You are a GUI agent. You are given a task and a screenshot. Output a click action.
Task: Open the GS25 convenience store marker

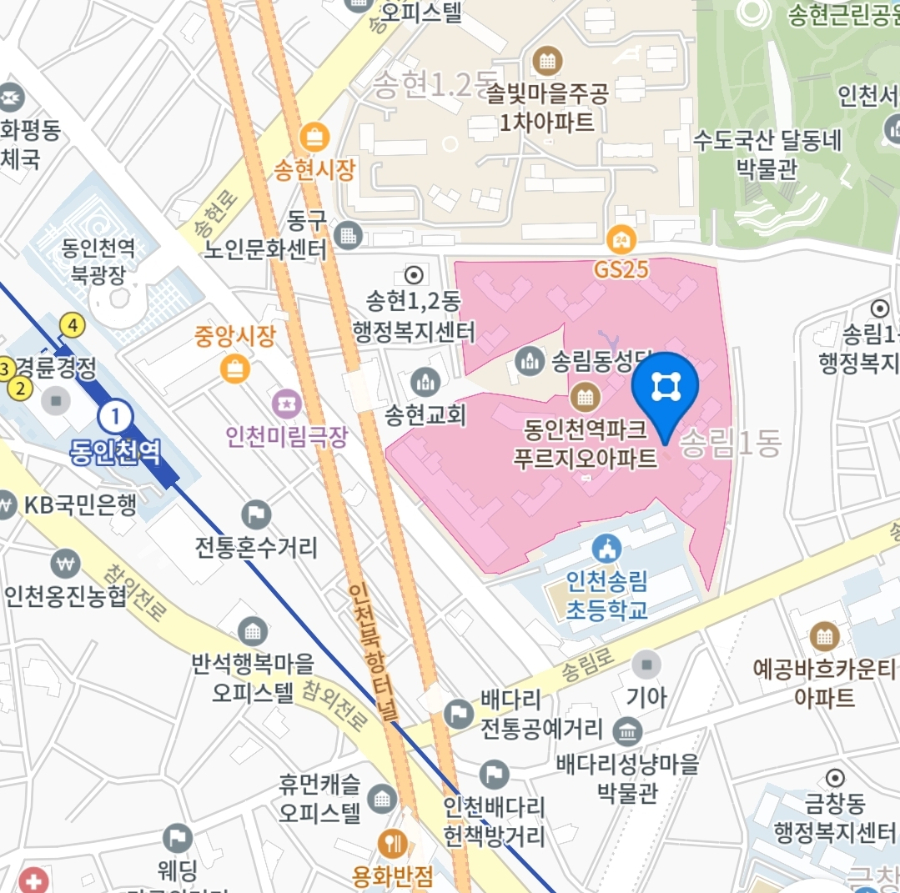point(621,239)
